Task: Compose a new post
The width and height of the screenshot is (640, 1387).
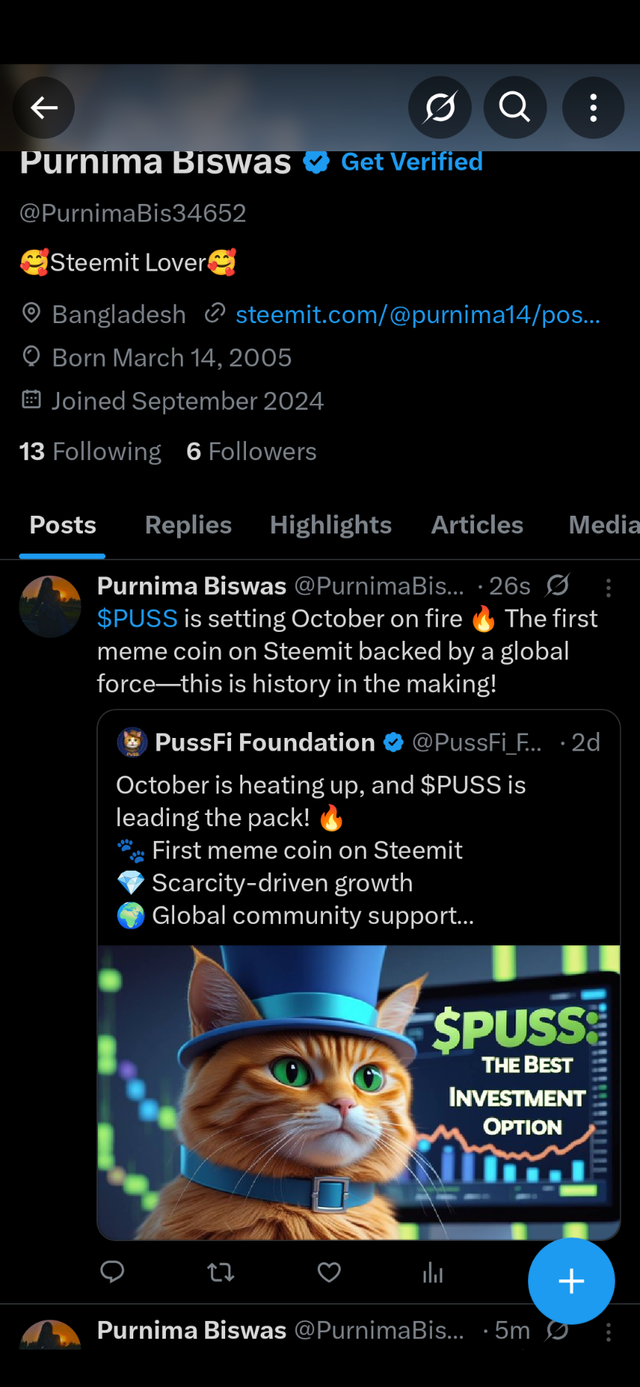Action: 571,1281
